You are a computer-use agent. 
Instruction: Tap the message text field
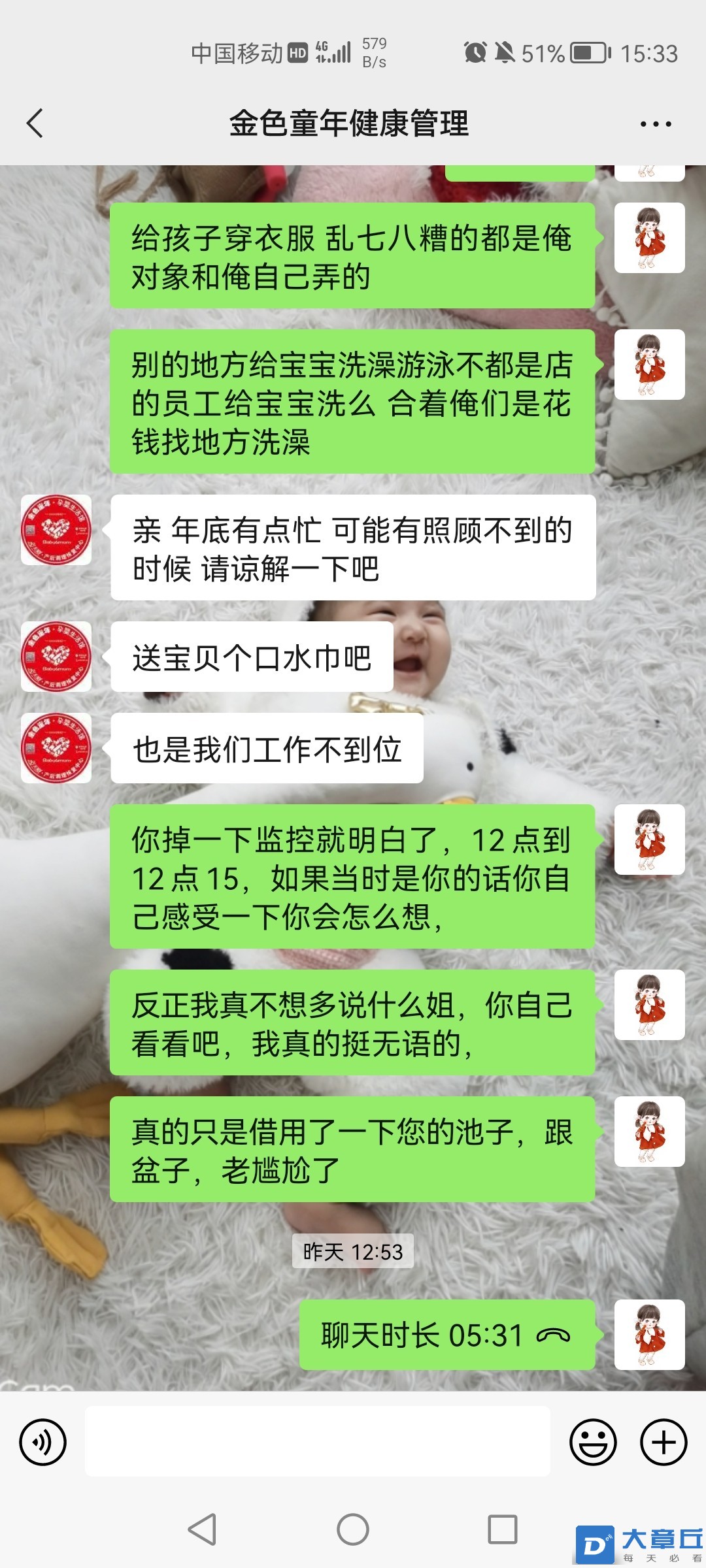pyautogui.click(x=317, y=1442)
